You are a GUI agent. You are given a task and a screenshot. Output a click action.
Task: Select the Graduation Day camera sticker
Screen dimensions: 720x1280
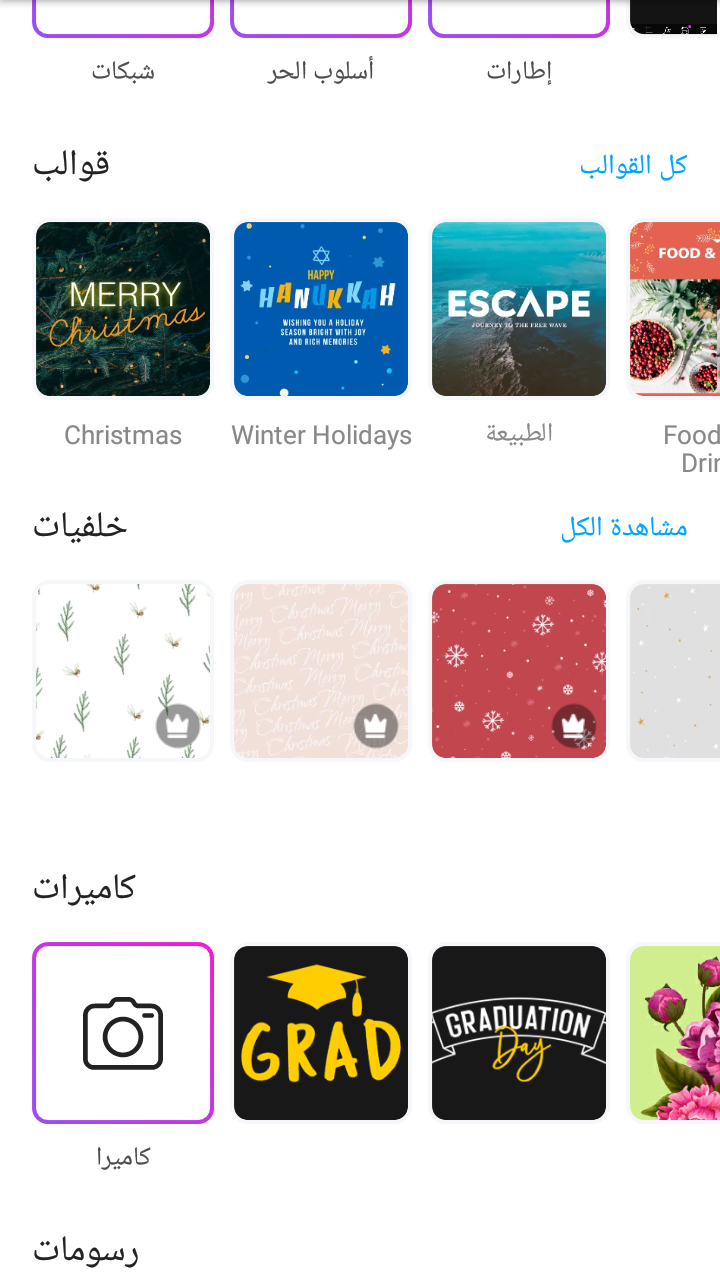pos(519,1033)
